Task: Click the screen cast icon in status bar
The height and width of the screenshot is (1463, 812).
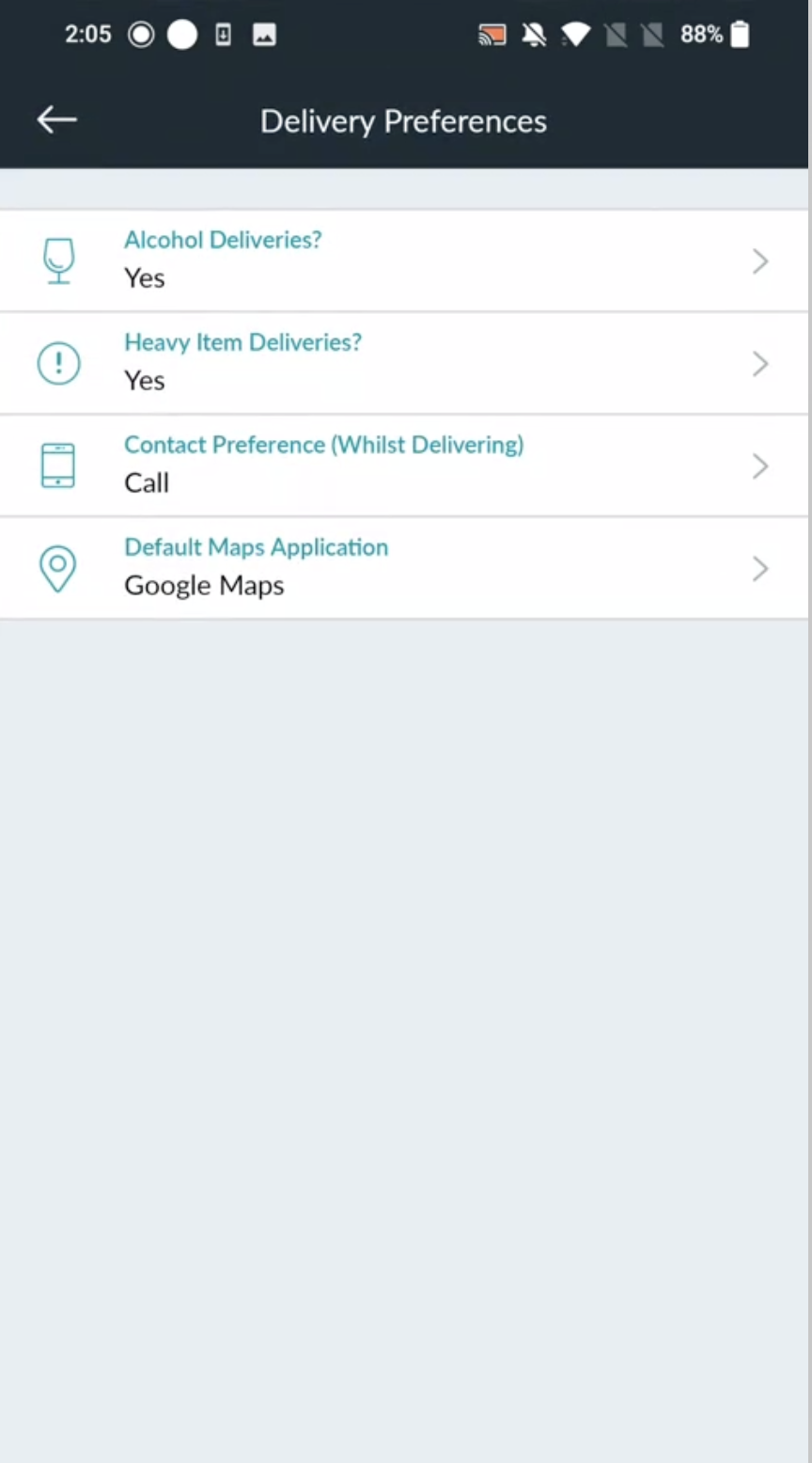Action: 492,34
